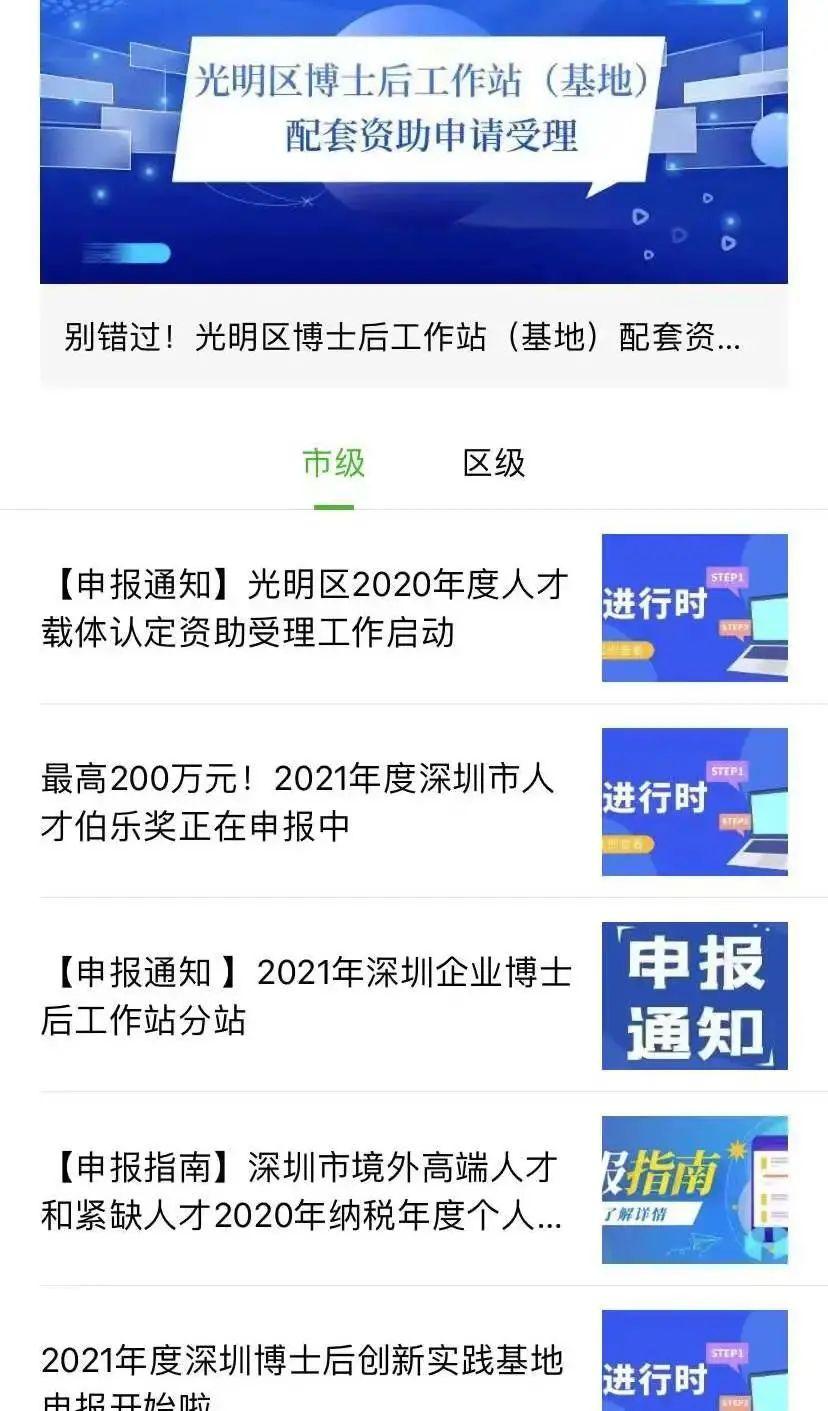Switch to the 区级 tab
828x1411 pixels.
(x=494, y=464)
